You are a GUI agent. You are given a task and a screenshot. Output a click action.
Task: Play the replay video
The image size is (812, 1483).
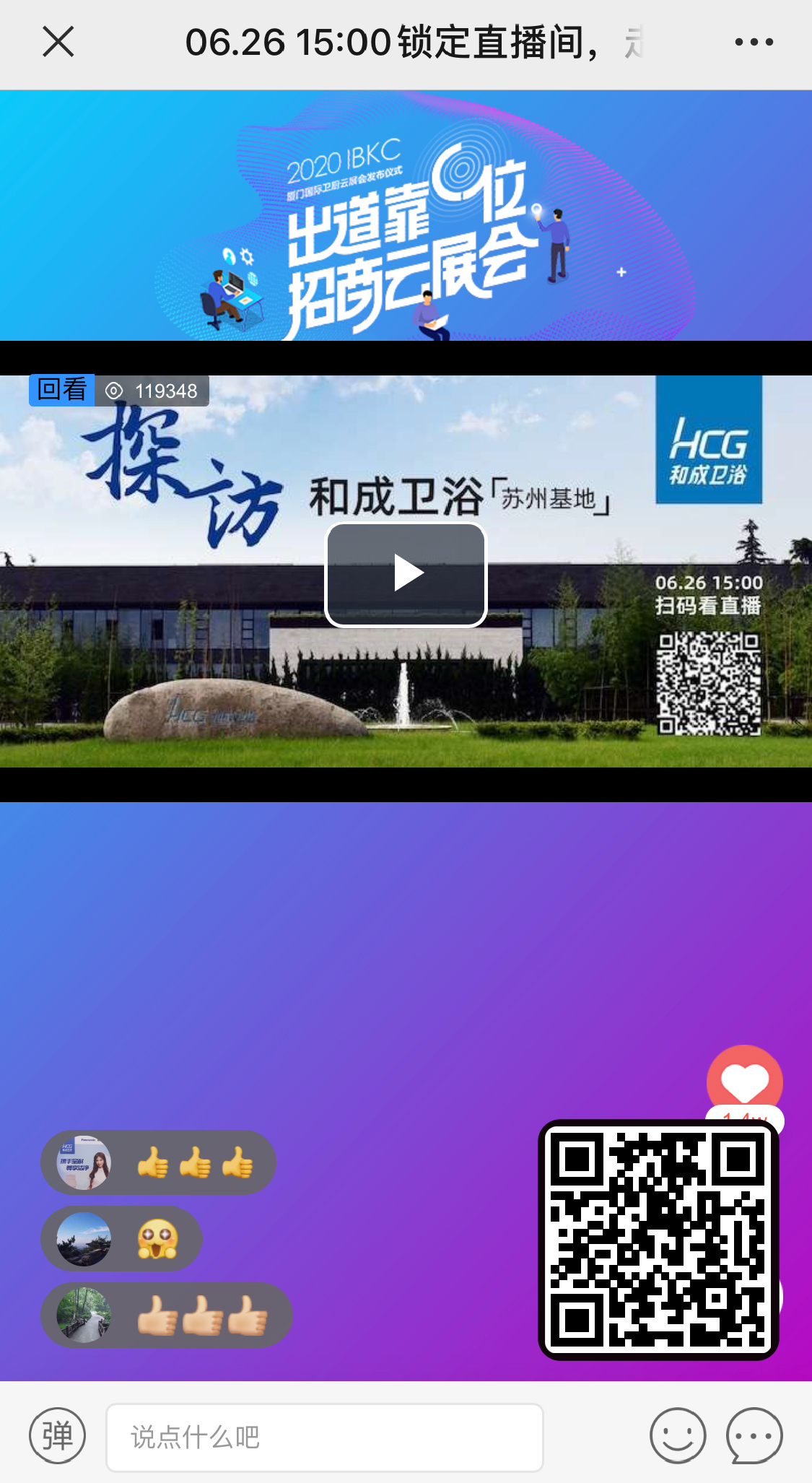(x=406, y=574)
